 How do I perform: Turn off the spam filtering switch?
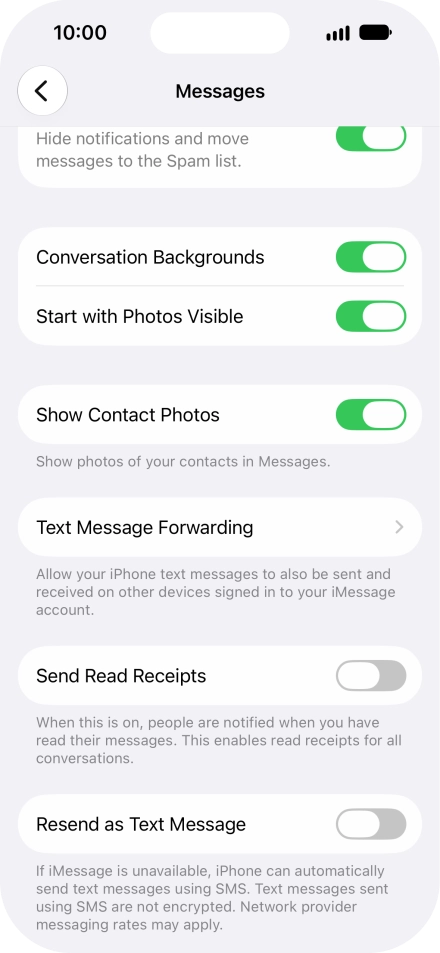tap(371, 138)
